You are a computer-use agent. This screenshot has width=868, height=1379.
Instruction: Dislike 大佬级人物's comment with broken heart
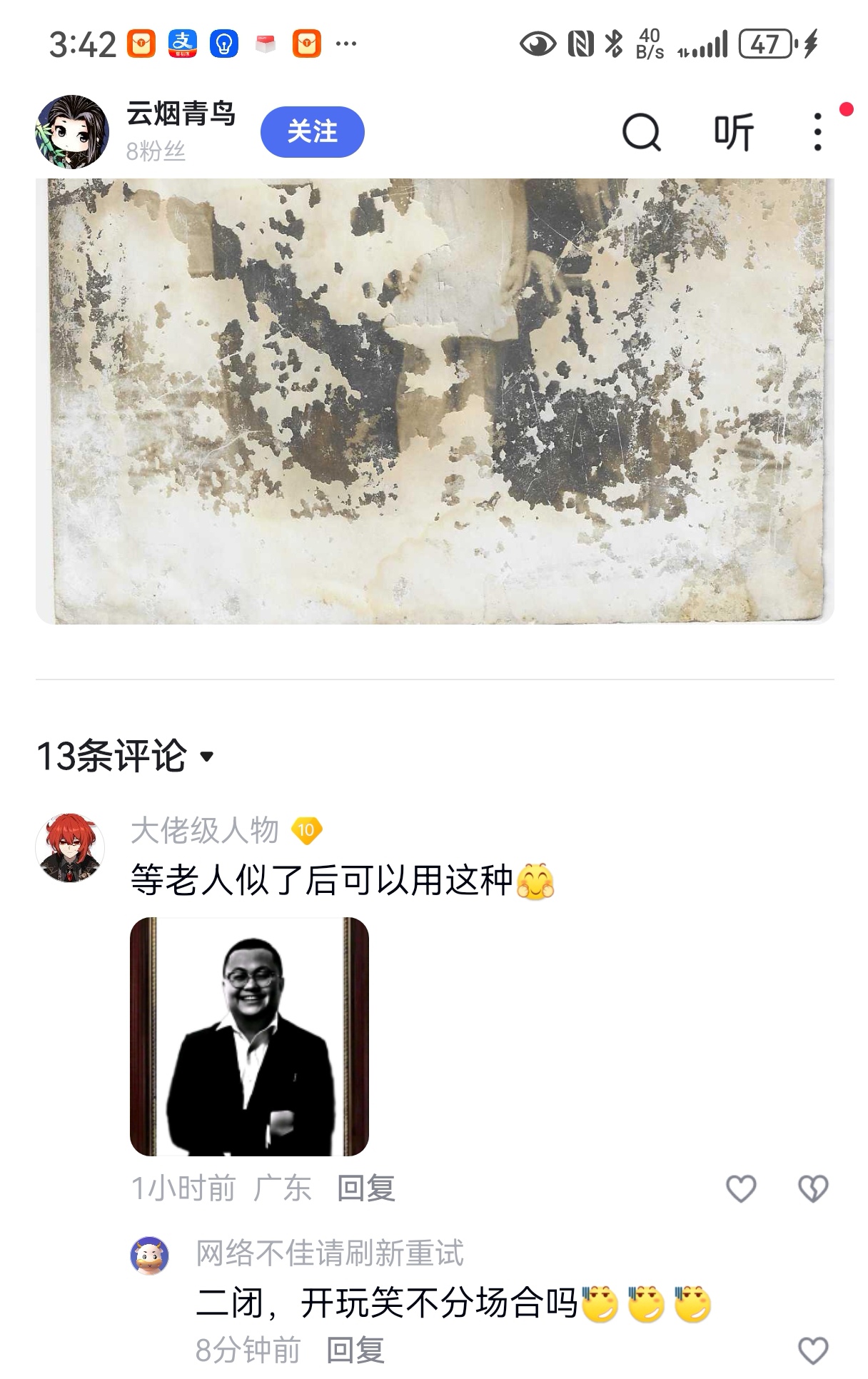(812, 1189)
